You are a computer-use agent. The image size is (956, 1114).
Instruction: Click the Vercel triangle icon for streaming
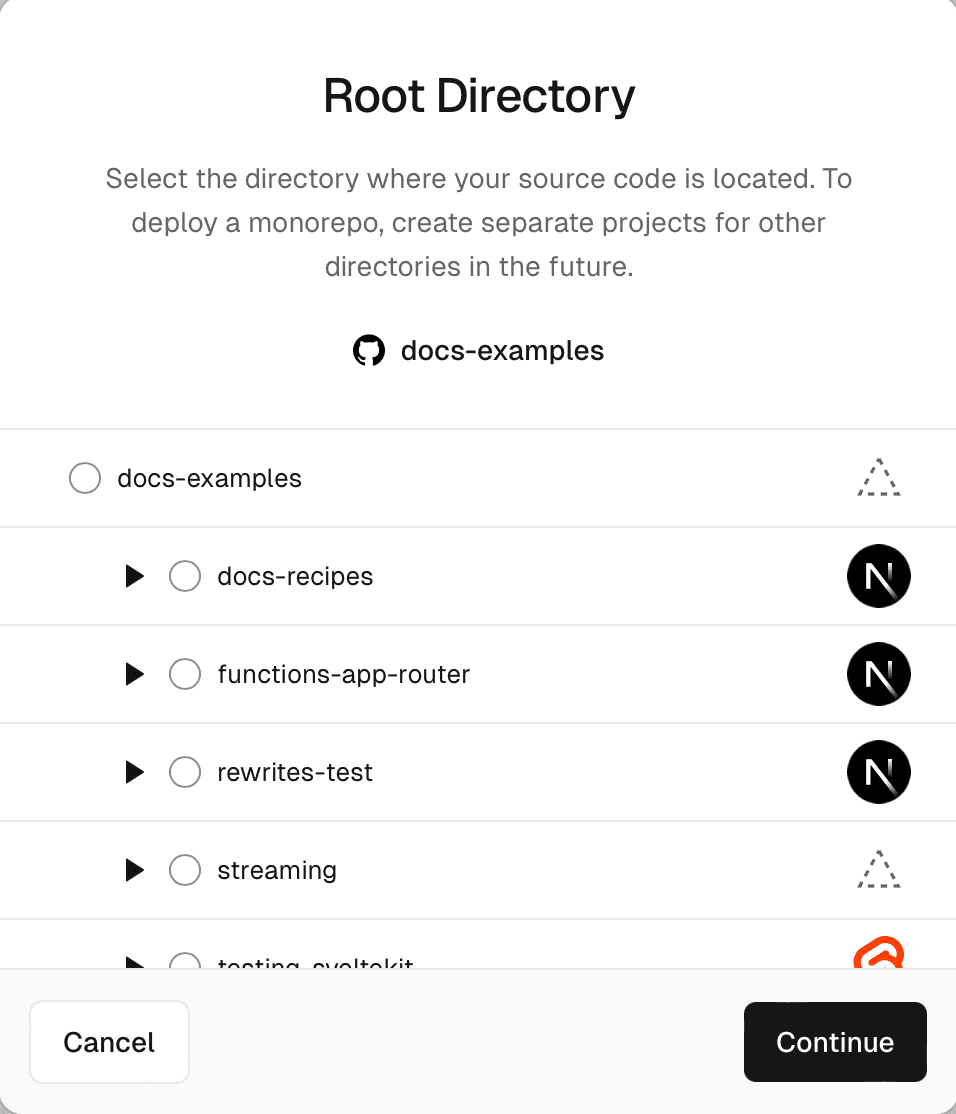tap(878, 870)
